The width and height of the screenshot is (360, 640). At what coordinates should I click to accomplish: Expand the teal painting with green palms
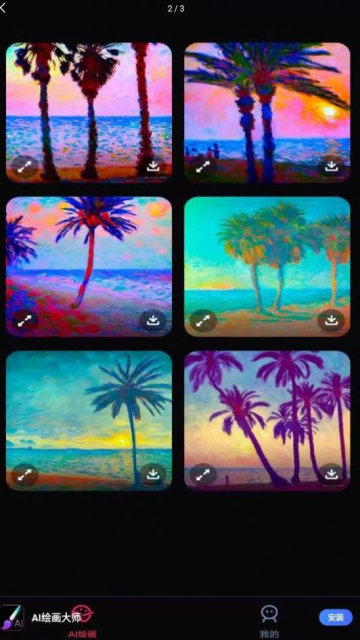pyautogui.click(x=203, y=320)
